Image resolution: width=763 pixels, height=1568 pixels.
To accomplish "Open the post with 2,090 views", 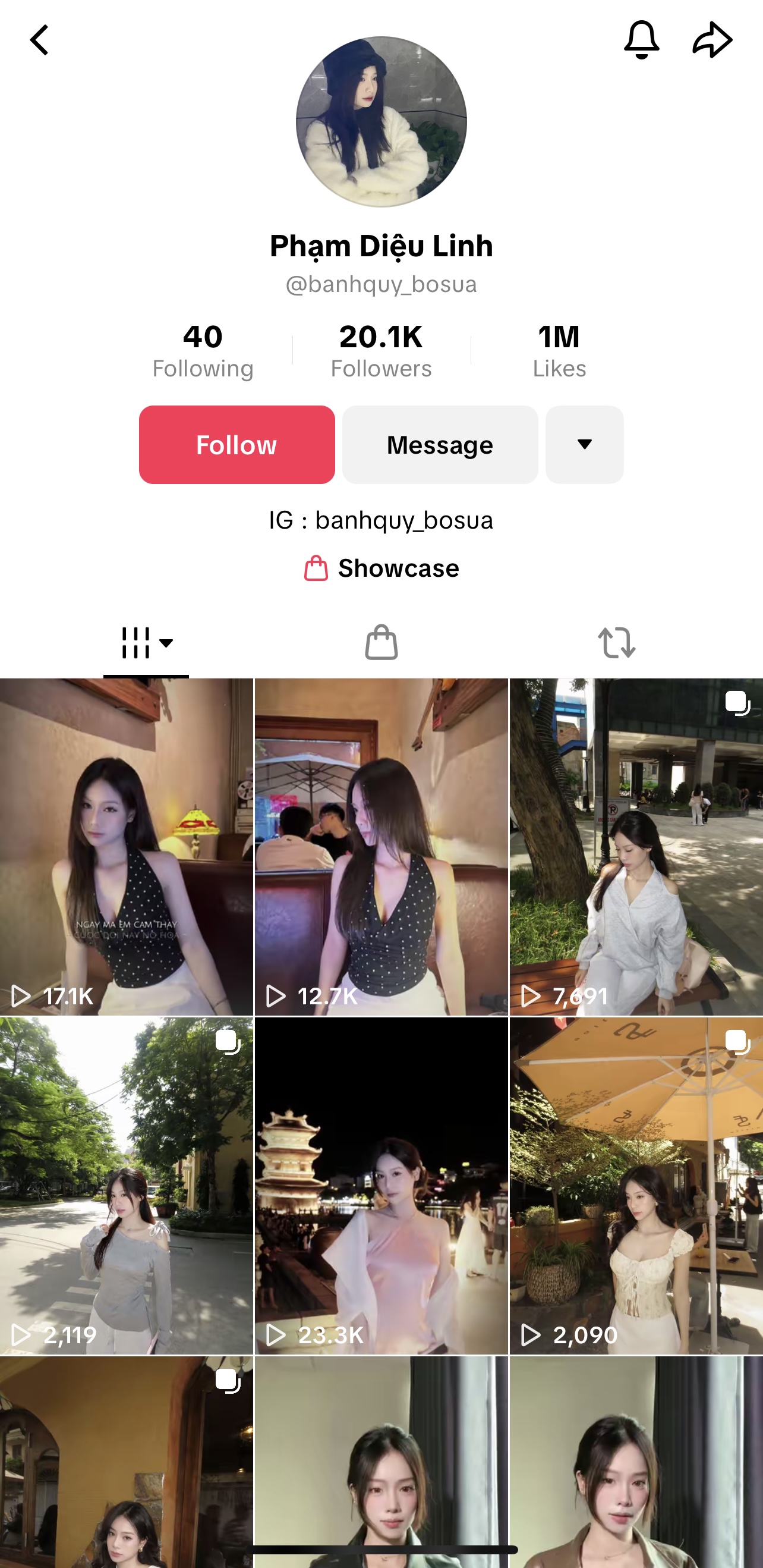I will coord(636,1186).
